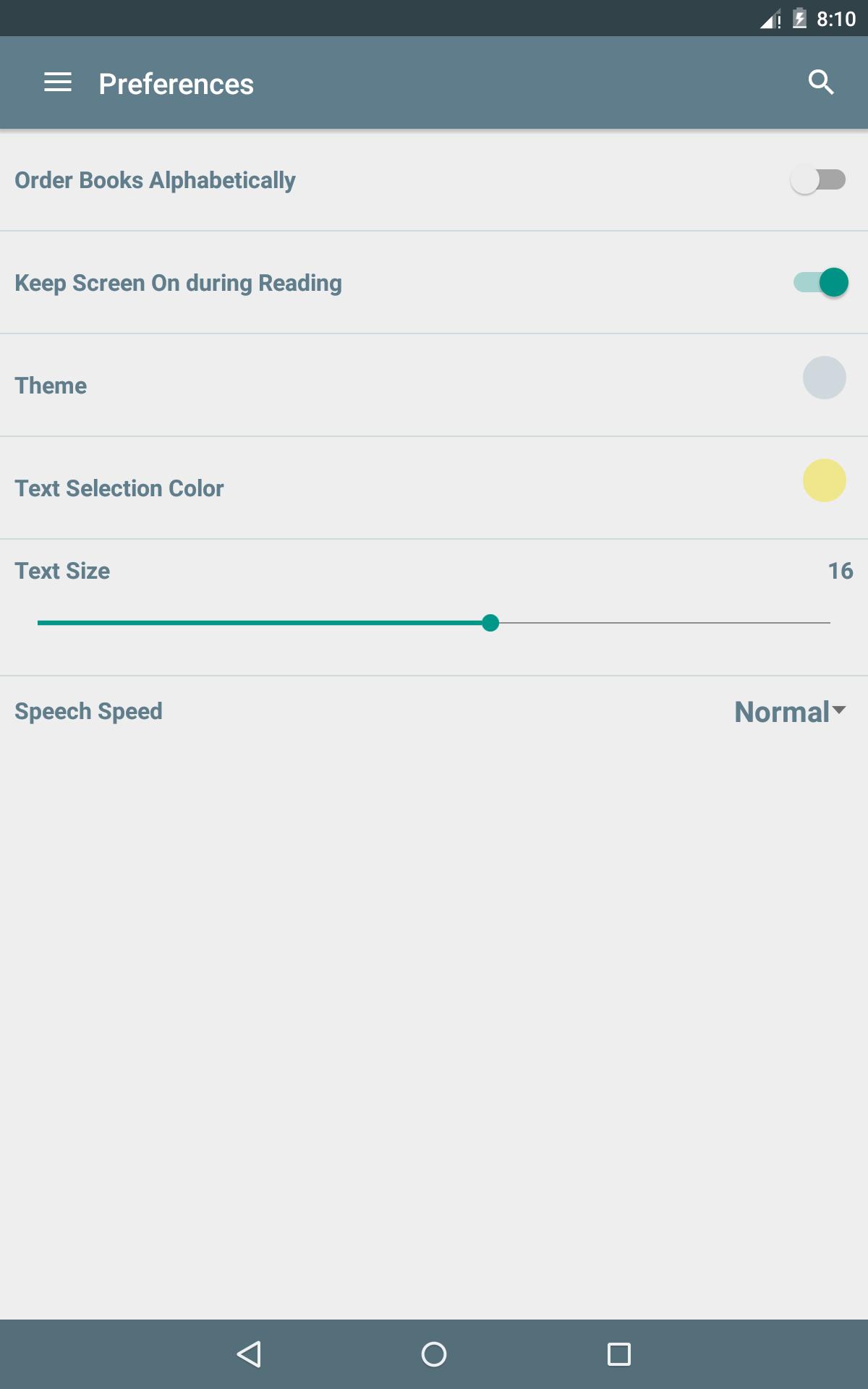
Task: Return to the device home screen
Action: [x=434, y=1354]
